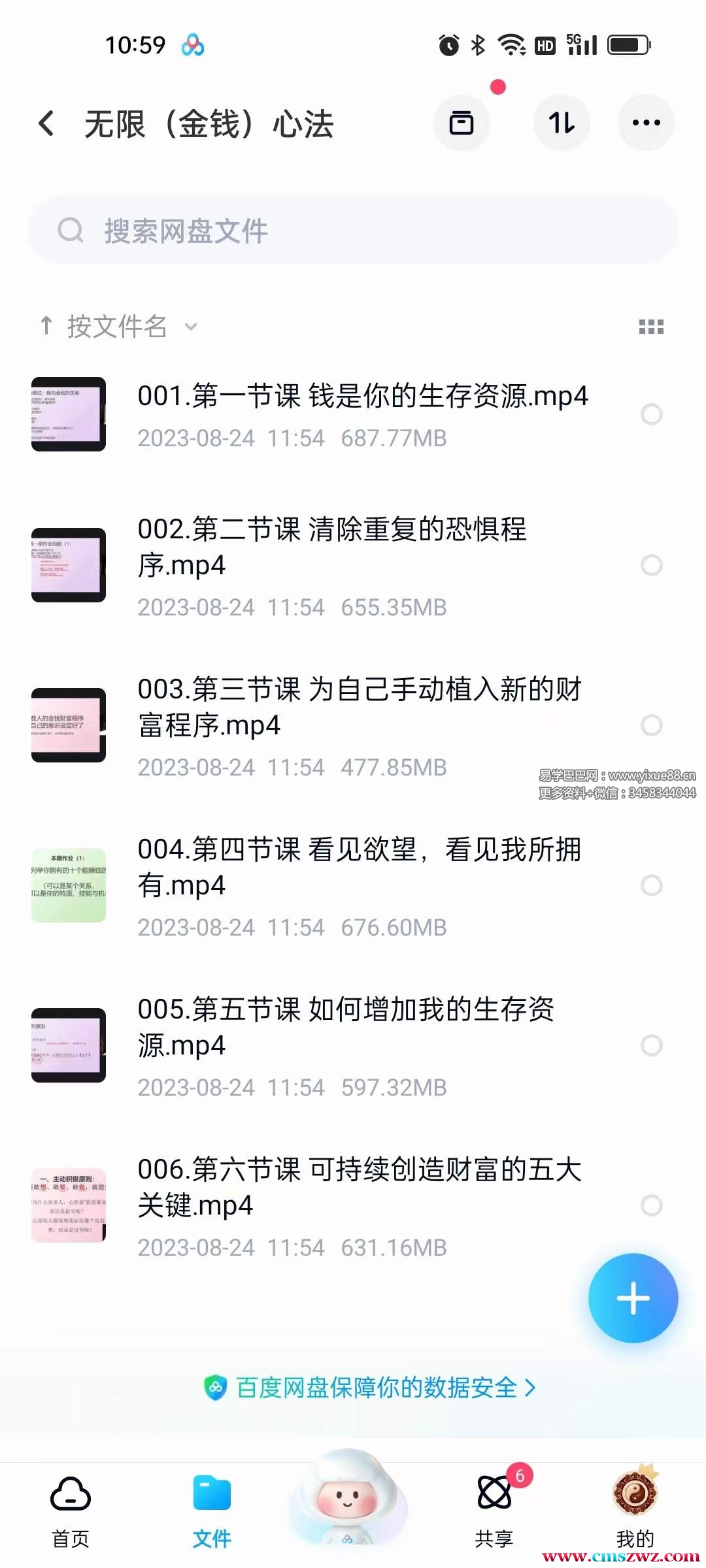Open the three-dot overflow menu

(x=646, y=123)
